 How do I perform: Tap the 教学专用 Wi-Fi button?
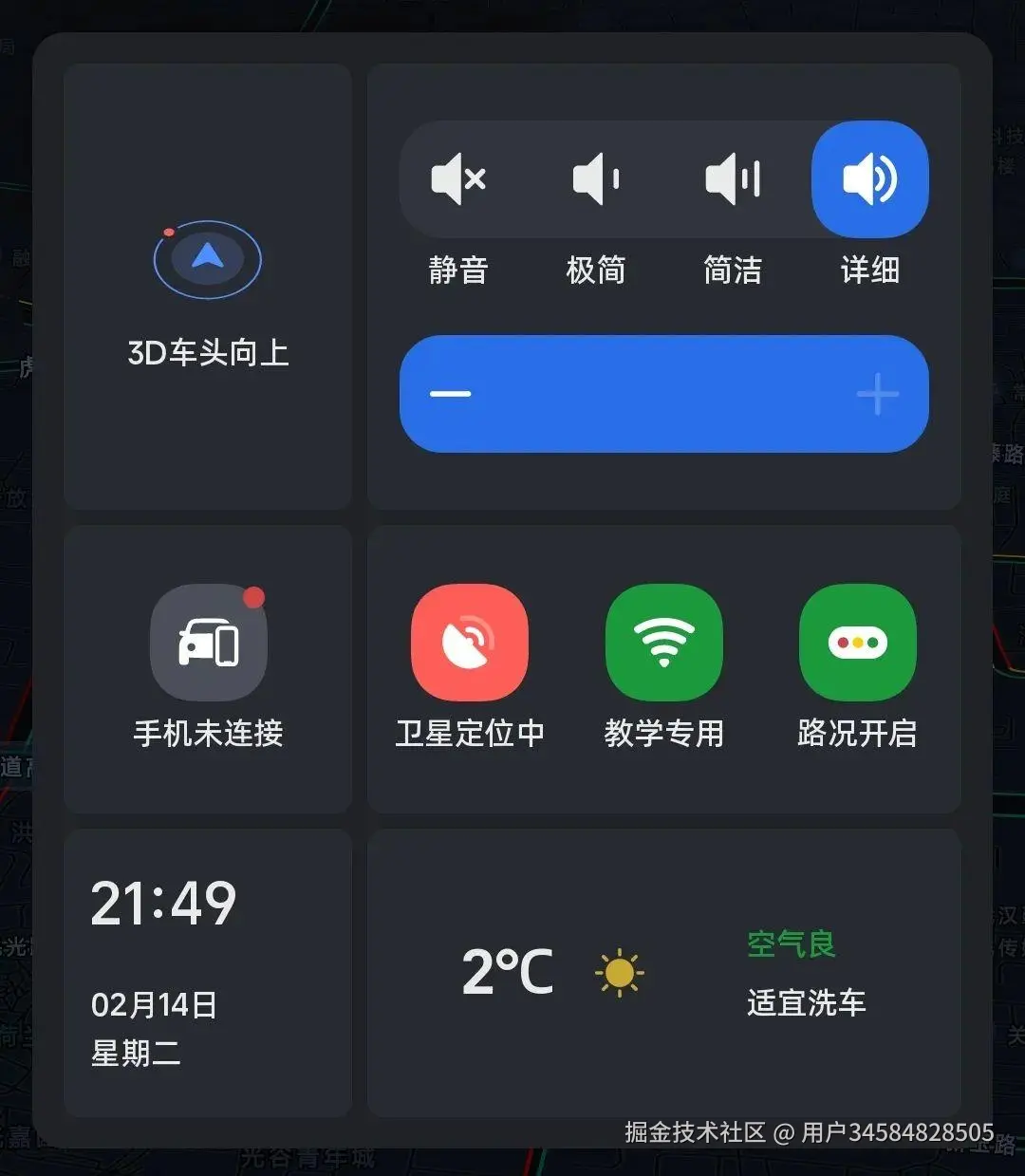[x=664, y=643]
